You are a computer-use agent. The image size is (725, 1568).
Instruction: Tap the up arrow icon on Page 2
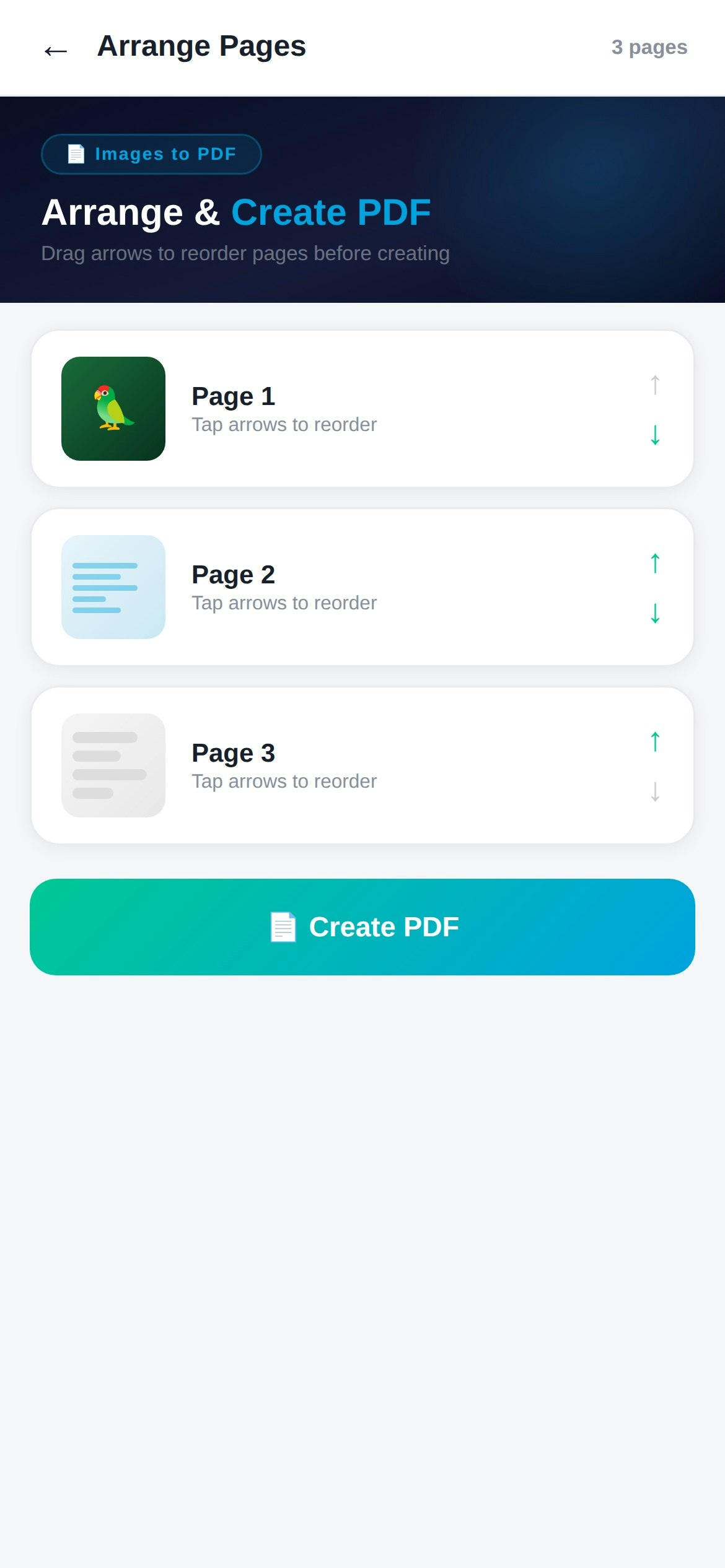coord(655,562)
